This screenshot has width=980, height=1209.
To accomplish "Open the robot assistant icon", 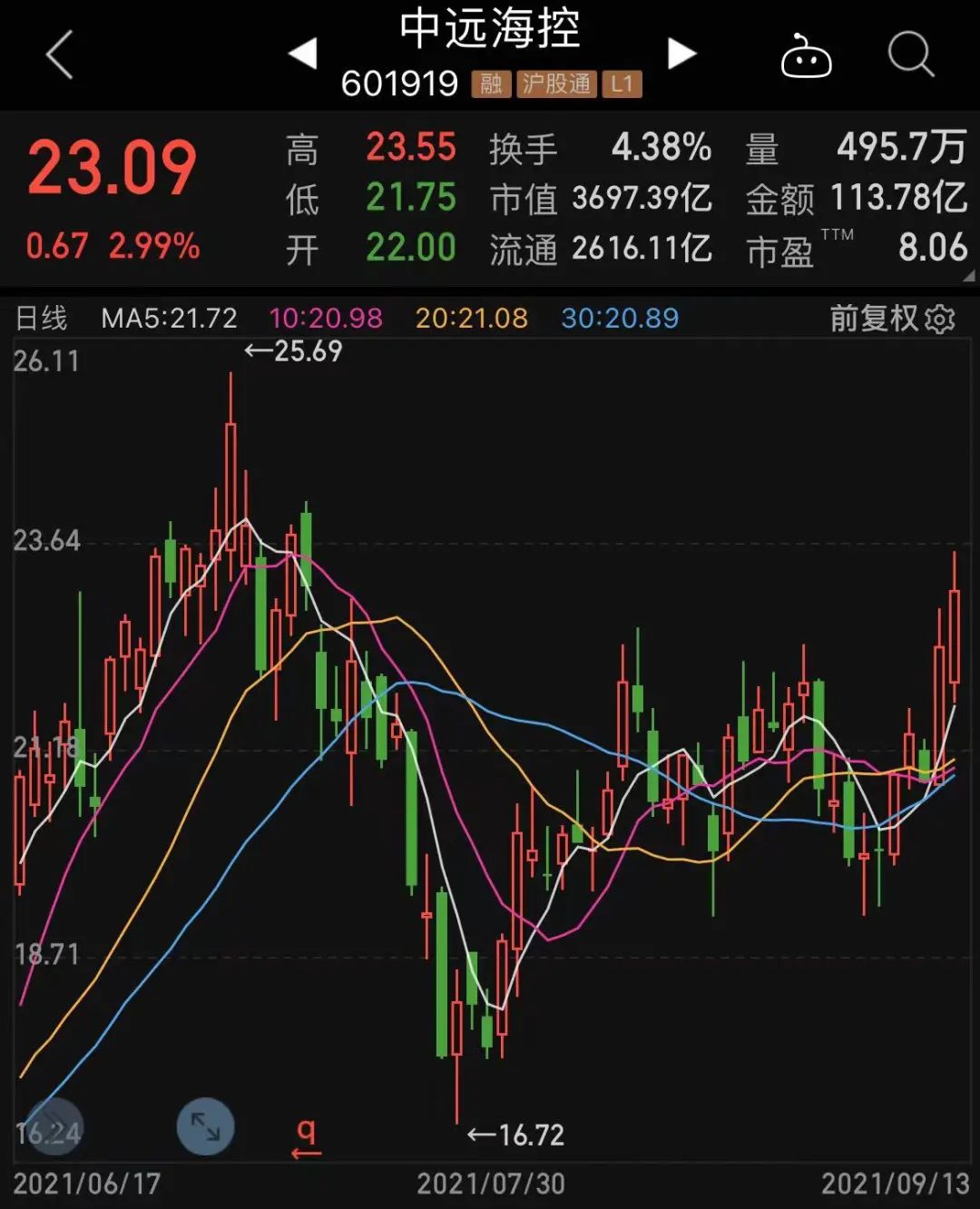I will point(806,56).
